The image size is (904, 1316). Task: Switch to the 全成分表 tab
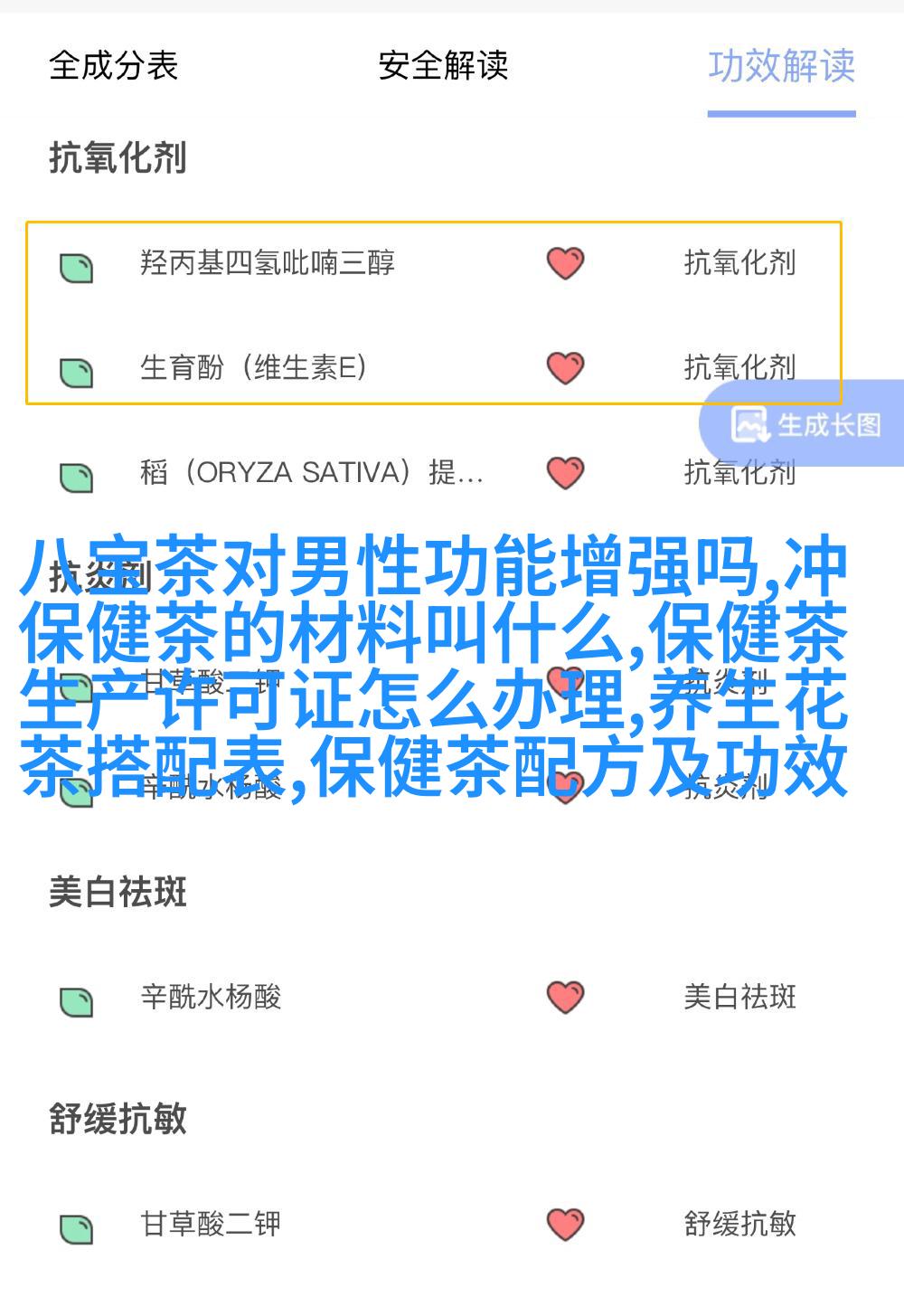coord(113,66)
